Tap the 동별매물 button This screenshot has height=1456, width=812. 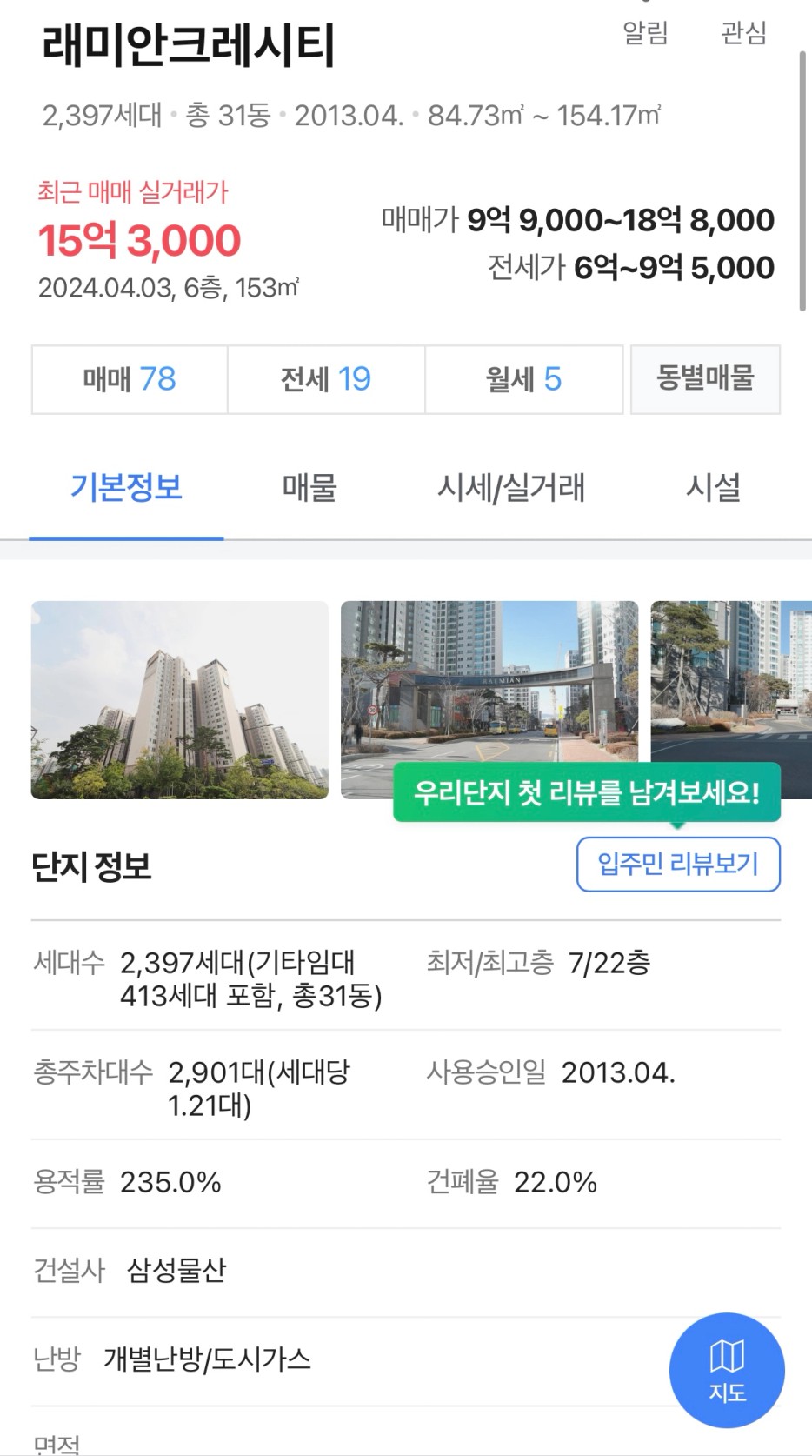705,379
